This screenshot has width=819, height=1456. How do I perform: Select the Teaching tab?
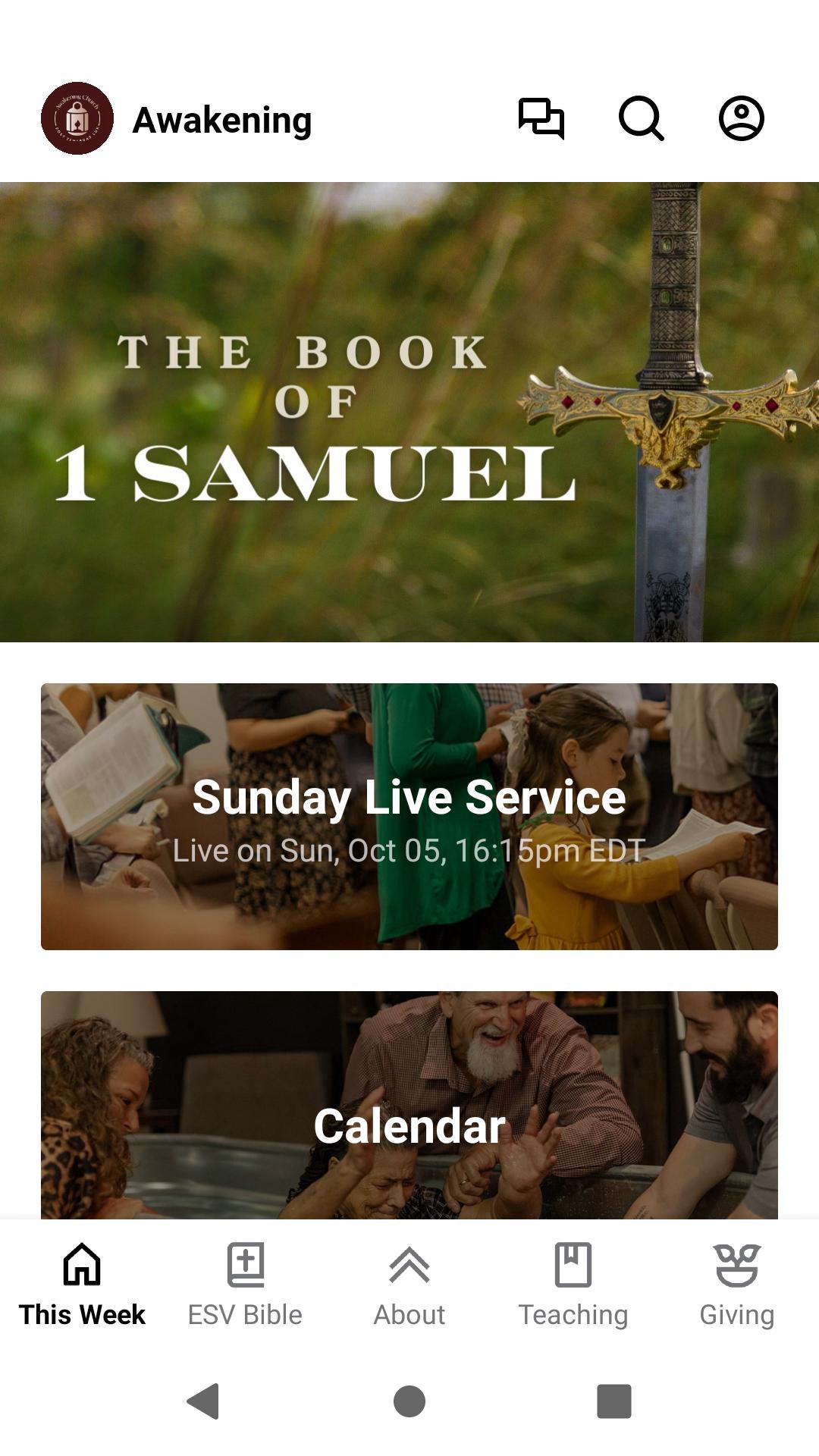tap(573, 1285)
